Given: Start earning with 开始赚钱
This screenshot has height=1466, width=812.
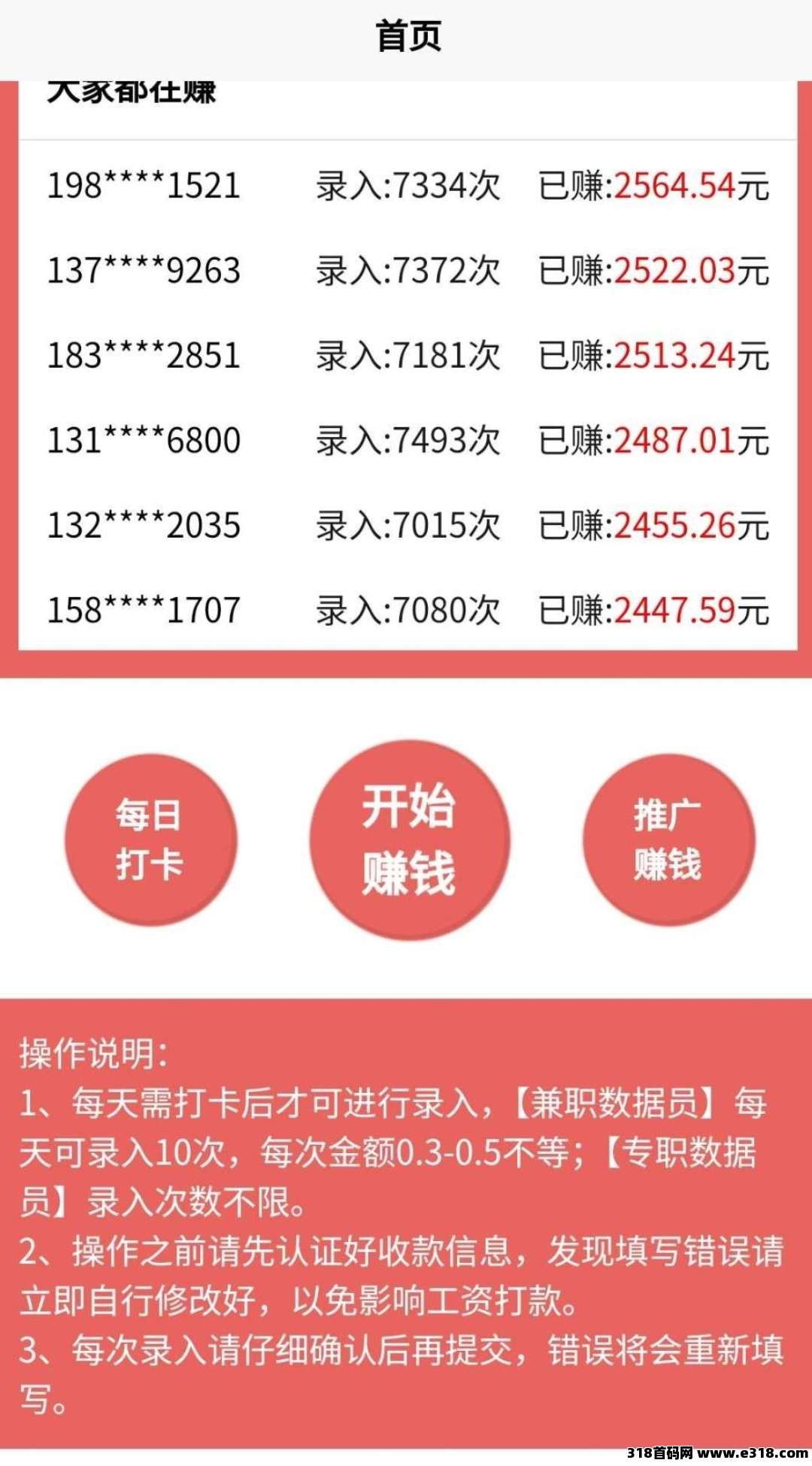Looking at the screenshot, I should coord(409,839).
